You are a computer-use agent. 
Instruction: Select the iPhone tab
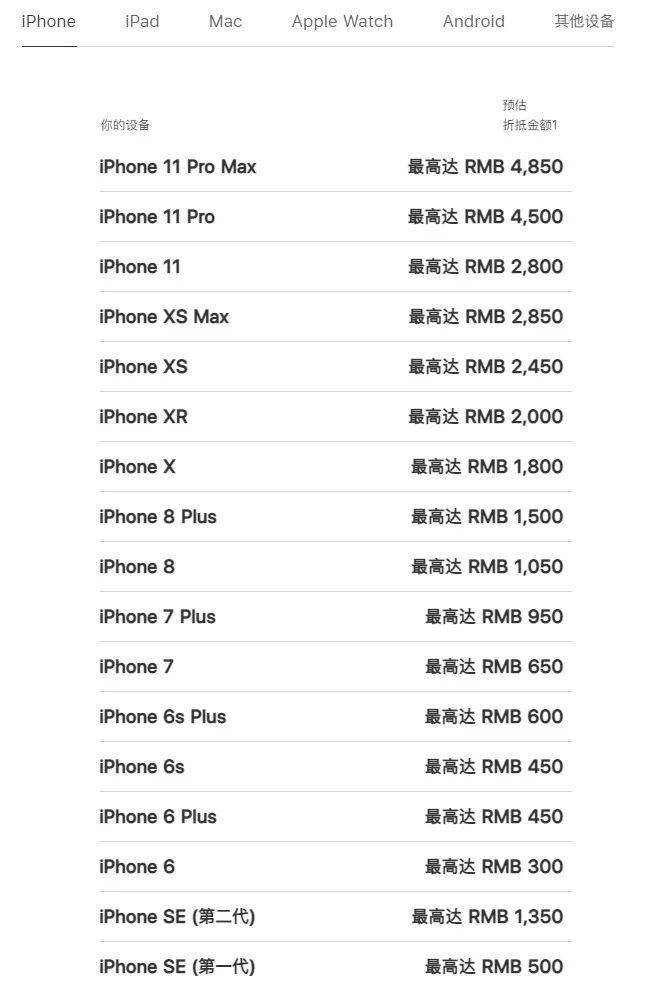[x=48, y=22]
